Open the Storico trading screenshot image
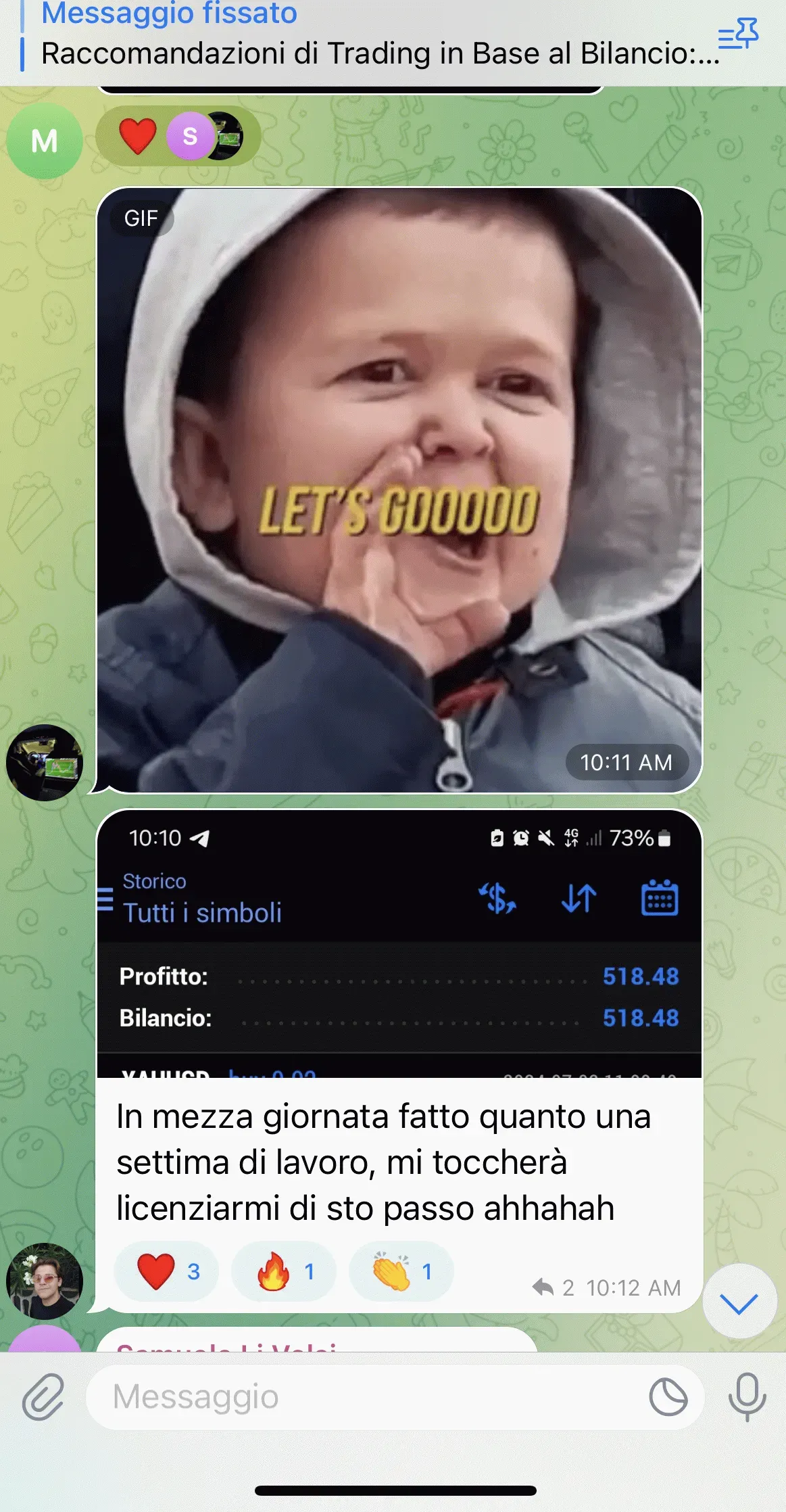 coord(399,943)
